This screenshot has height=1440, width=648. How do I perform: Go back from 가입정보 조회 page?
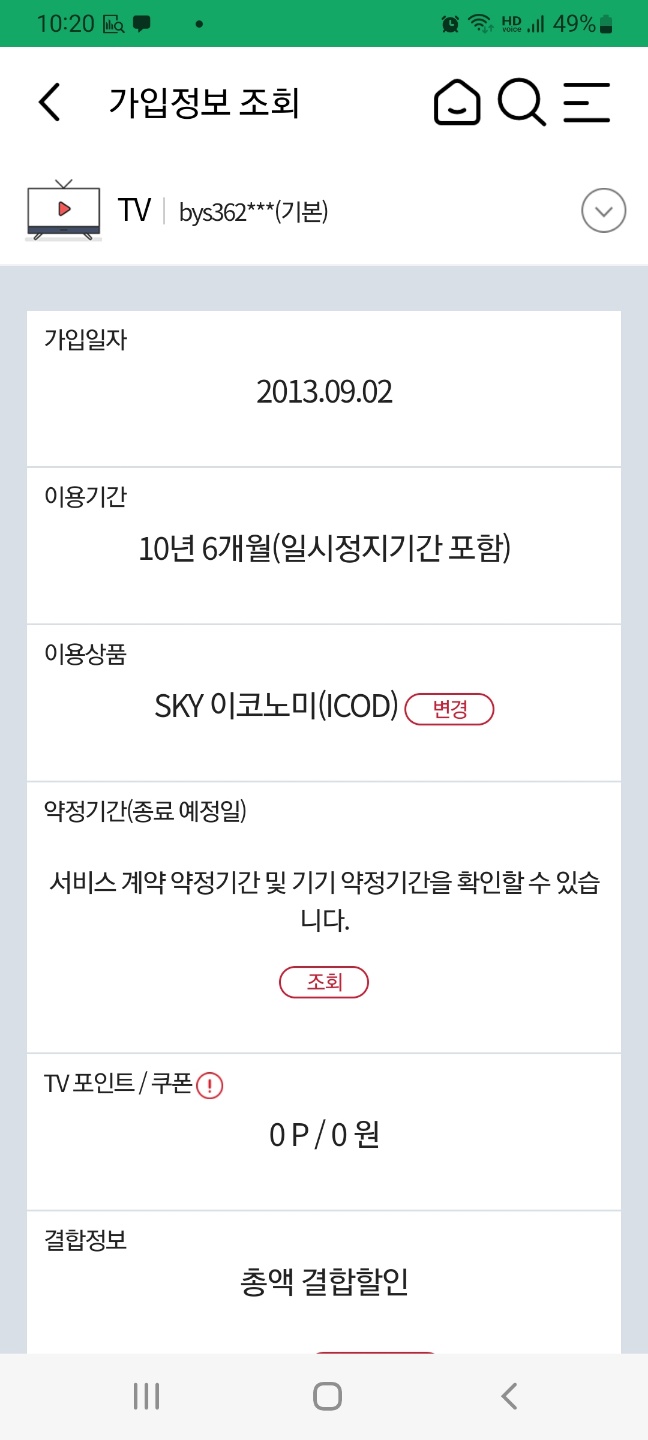coord(49,102)
